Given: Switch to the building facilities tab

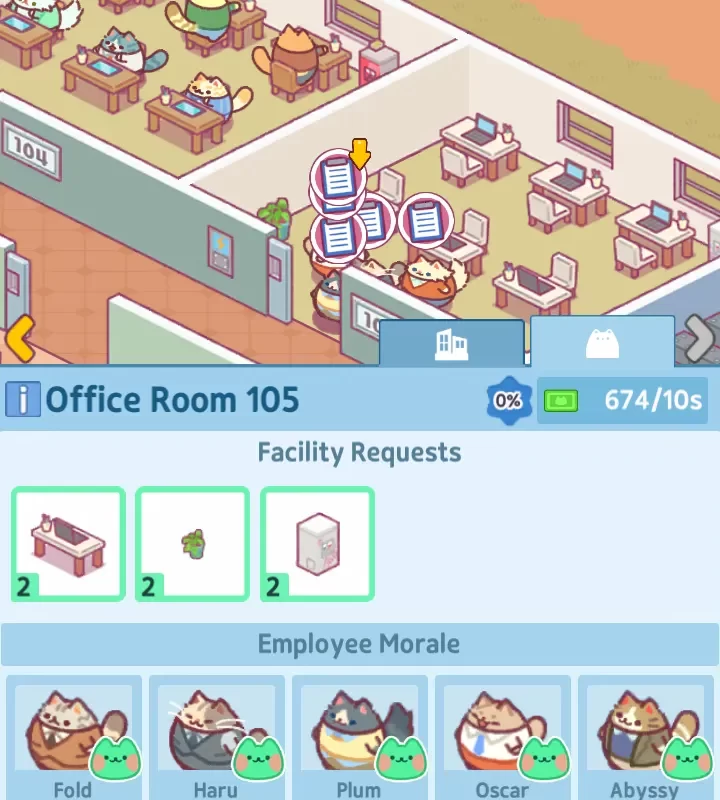Looking at the screenshot, I should [x=451, y=344].
